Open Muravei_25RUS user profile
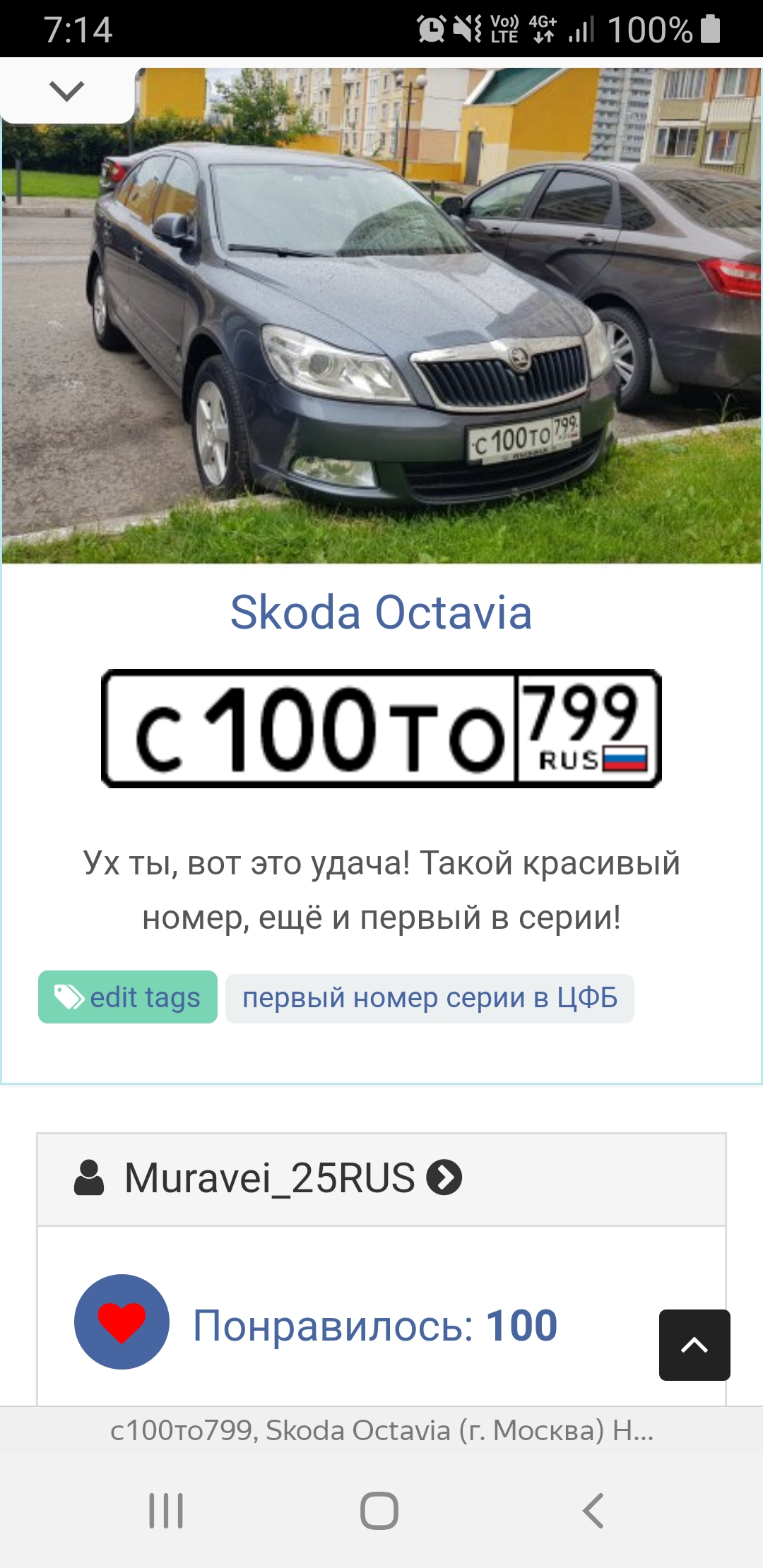 (269, 1178)
